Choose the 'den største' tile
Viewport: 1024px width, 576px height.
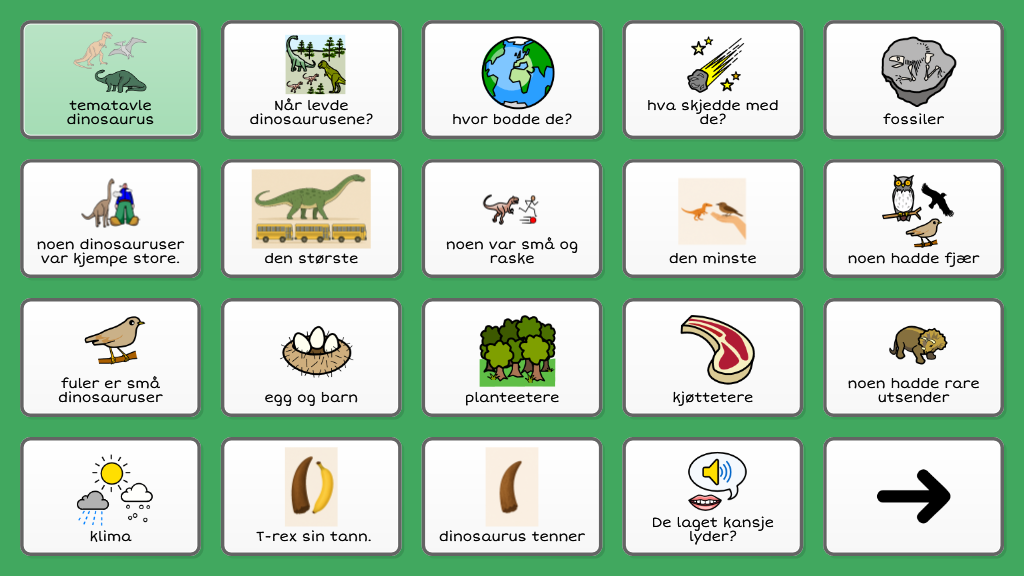(x=311, y=218)
